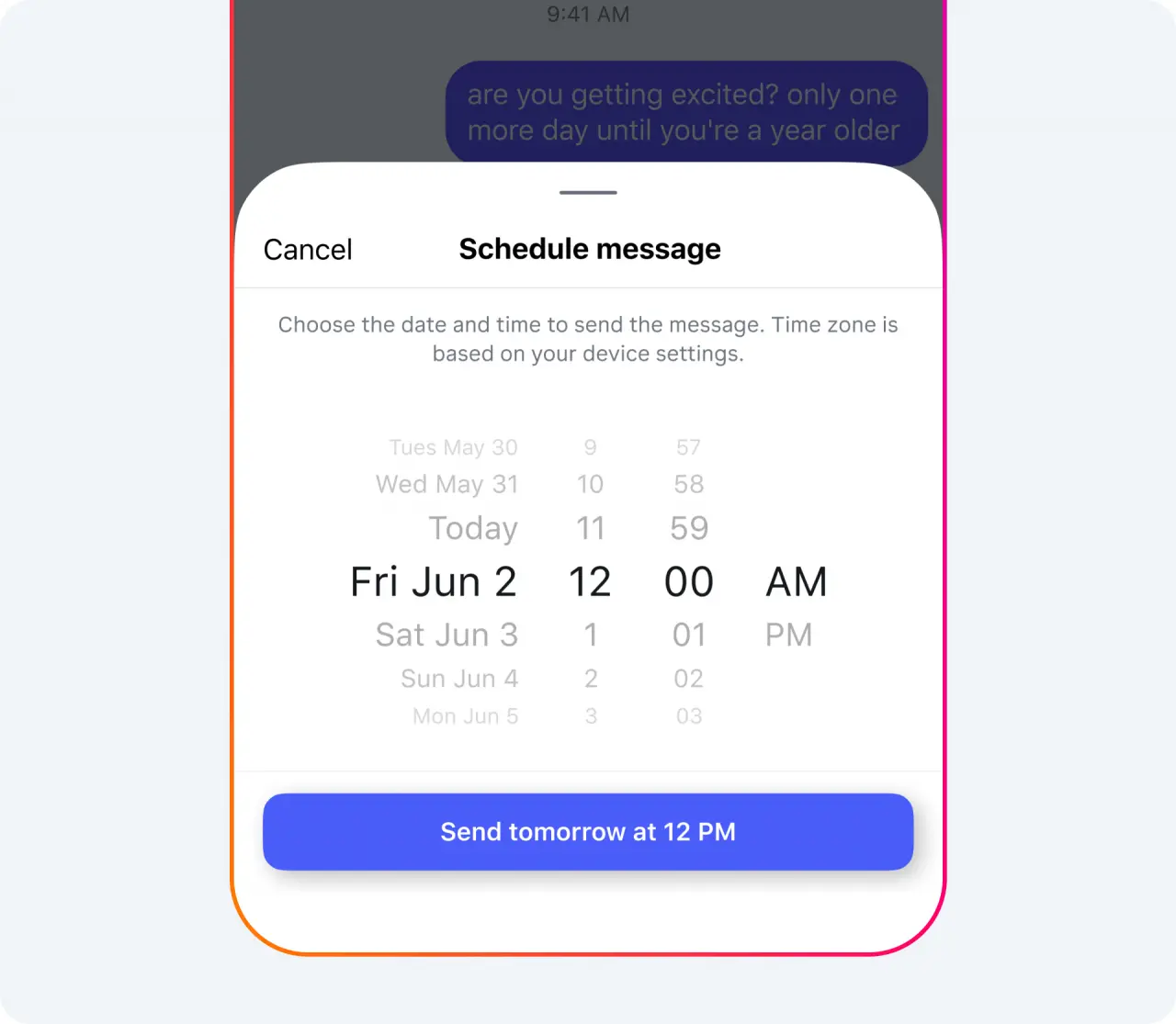Cancel scheduling the message
1176x1024 pixels.
pyautogui.click(x=308, y=250)
